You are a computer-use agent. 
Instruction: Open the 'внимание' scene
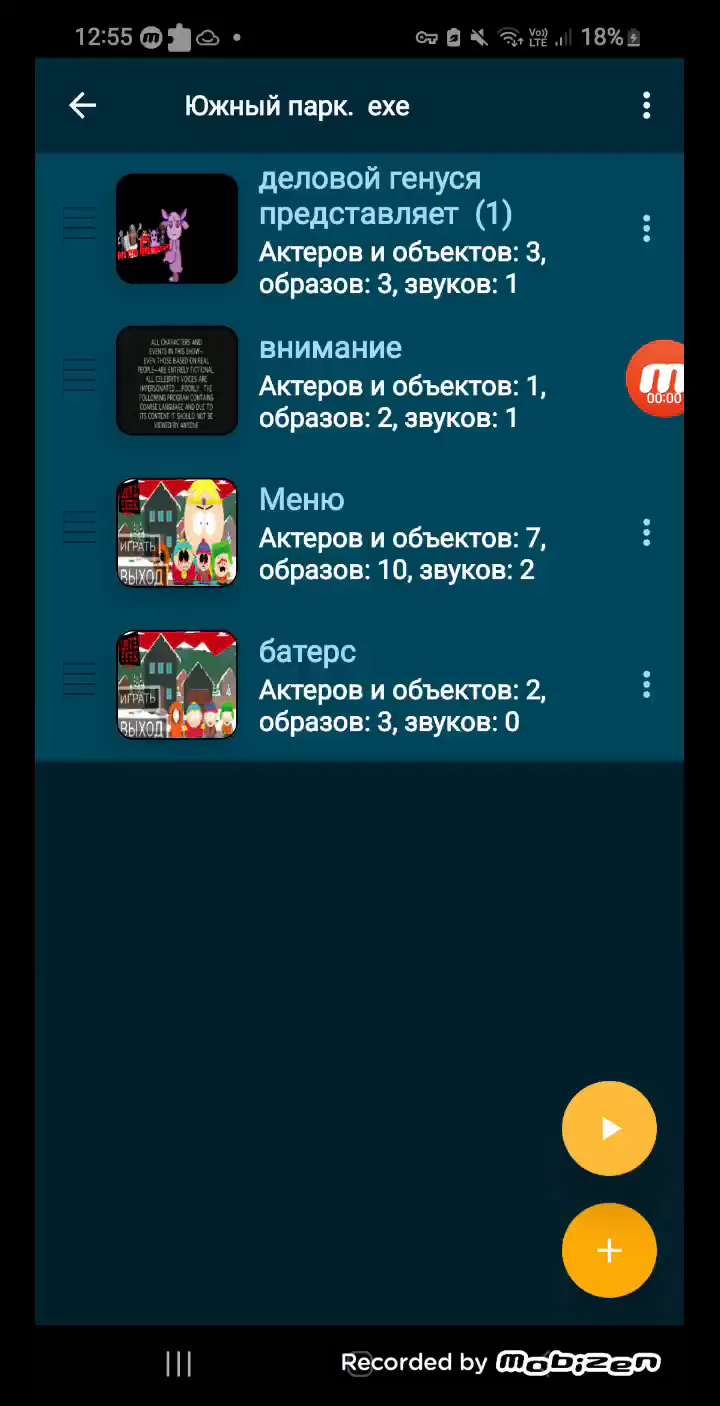(400, 381)
